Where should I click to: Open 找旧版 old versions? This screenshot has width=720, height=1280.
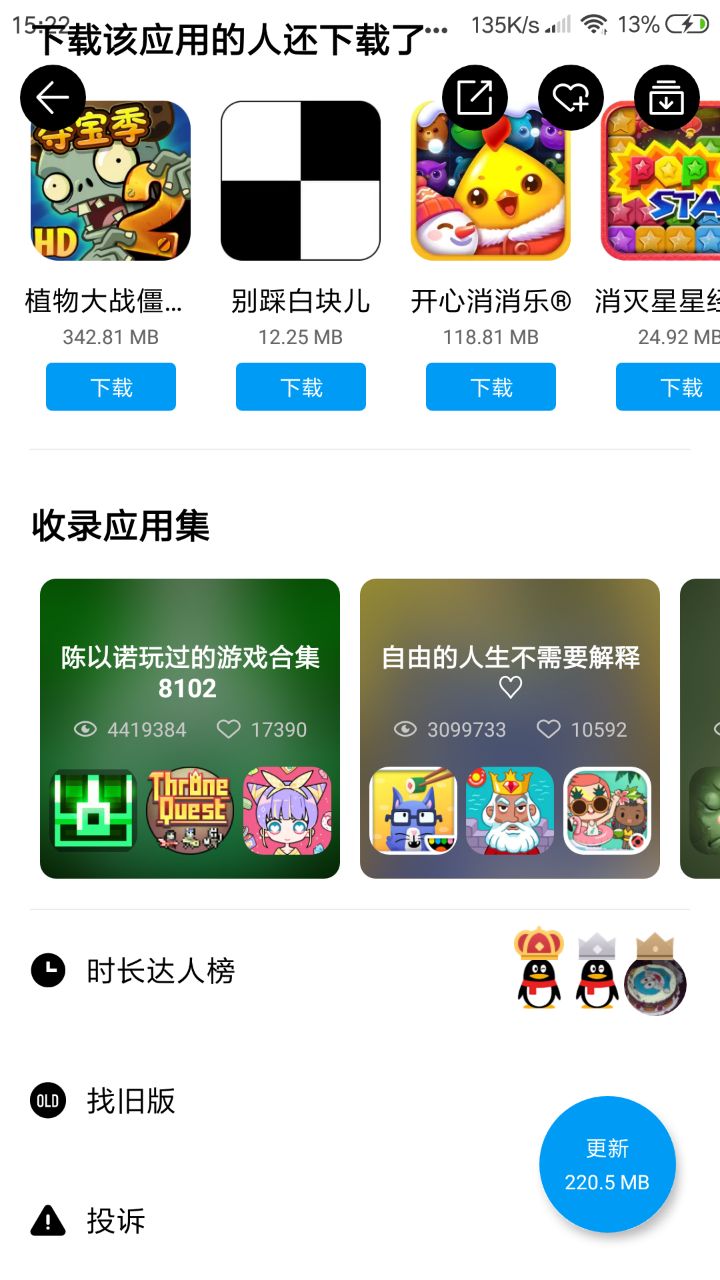click(130, 1101)
